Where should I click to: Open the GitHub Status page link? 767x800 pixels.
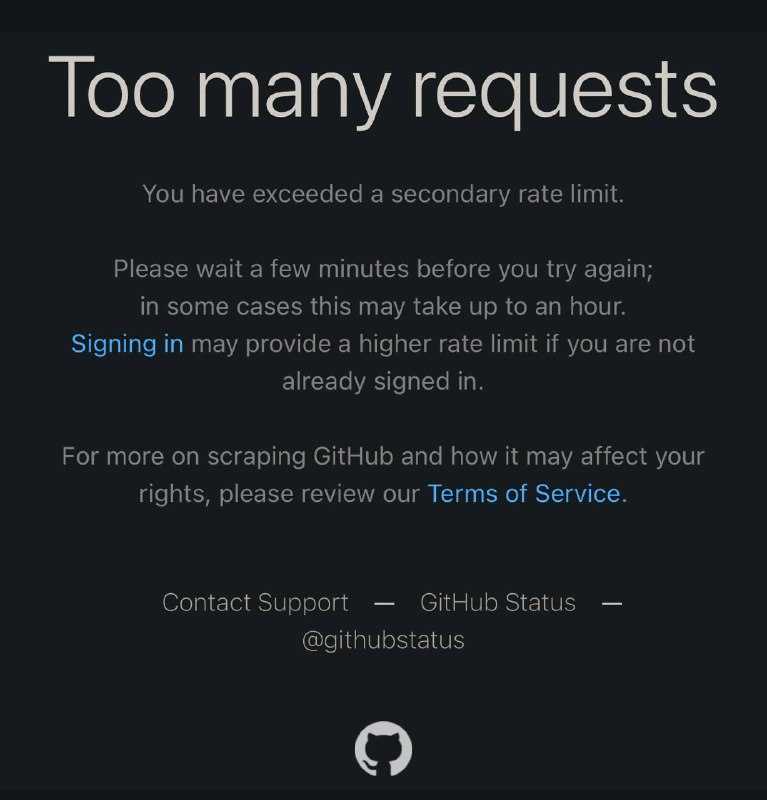tap(498, 603)
